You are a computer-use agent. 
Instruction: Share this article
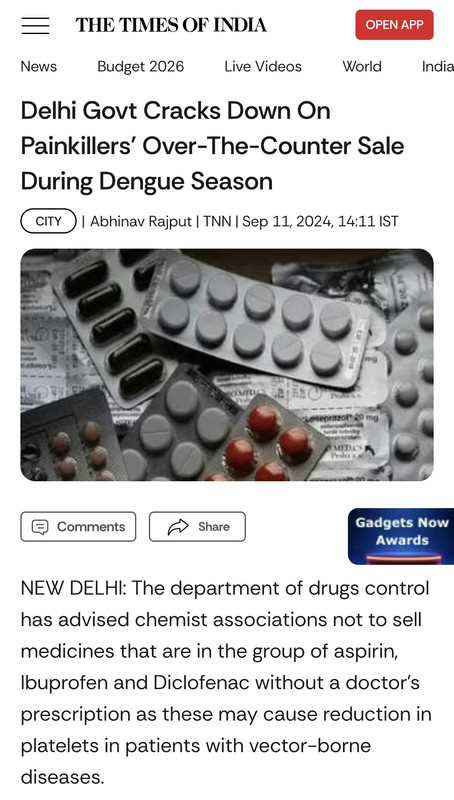[x=197, y=527]
